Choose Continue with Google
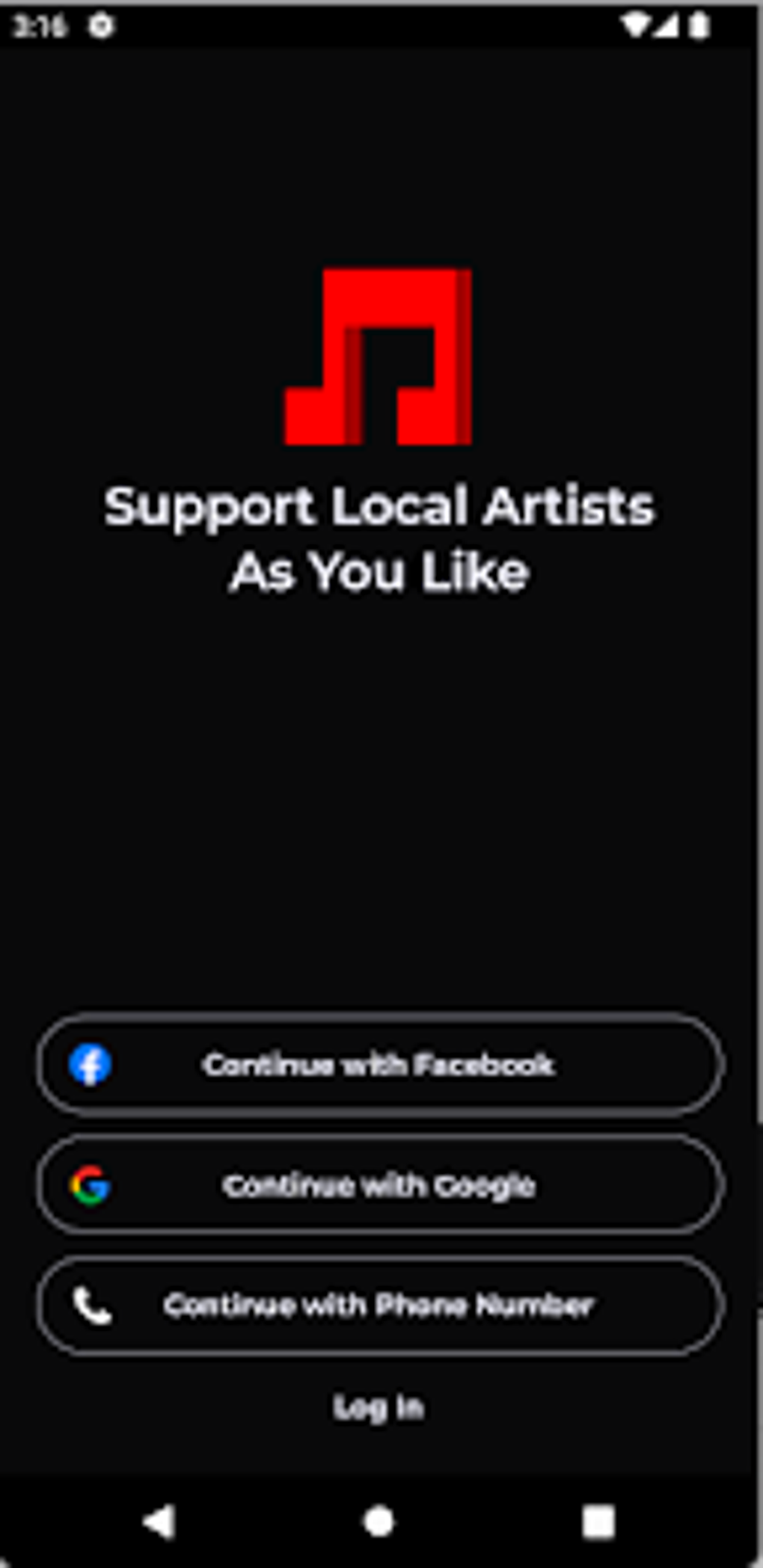Viewport: 763px width, 1568px height. click(x=379, y=1185)
